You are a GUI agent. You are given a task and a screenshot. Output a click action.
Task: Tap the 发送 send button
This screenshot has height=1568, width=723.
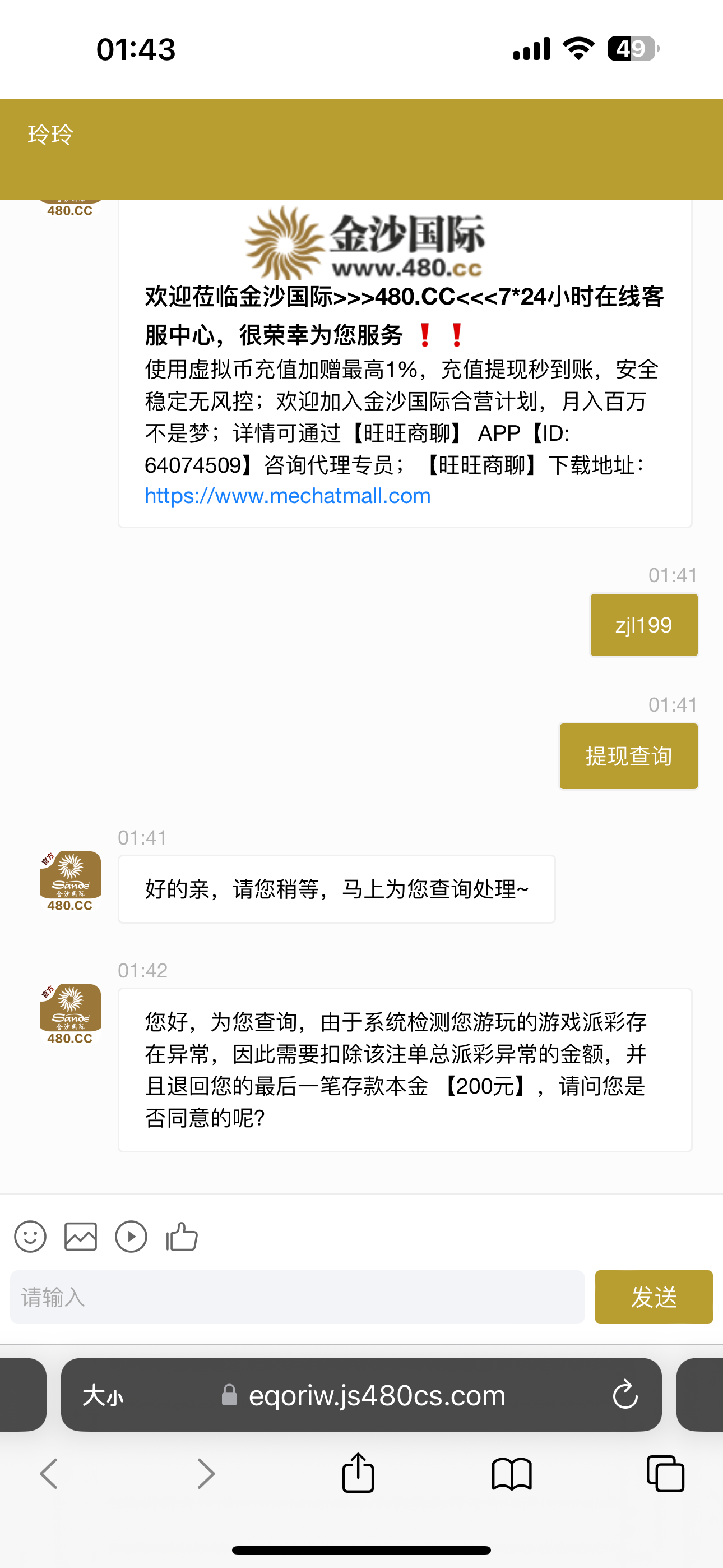tap(653, 1297)
